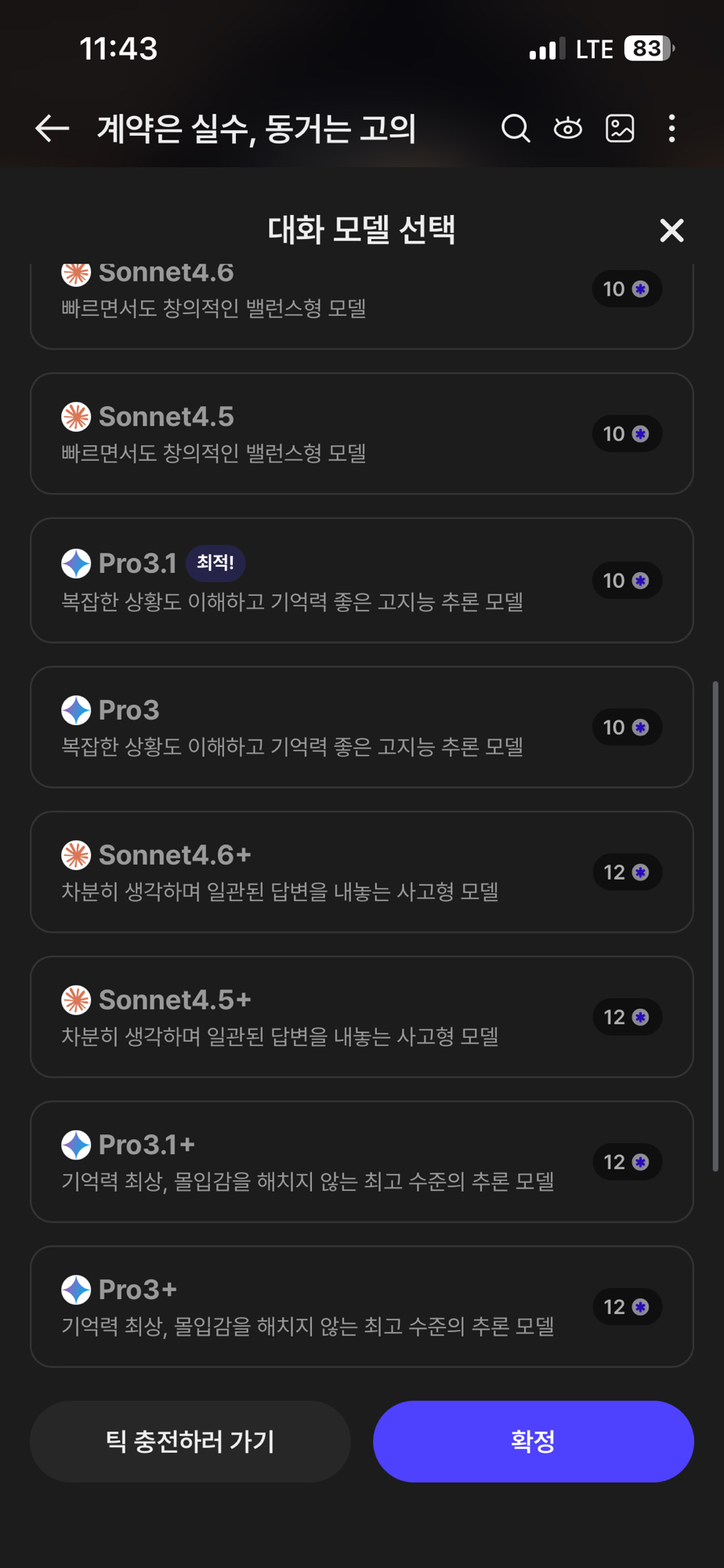Close the 대화 모델 선택 panel

672,230
